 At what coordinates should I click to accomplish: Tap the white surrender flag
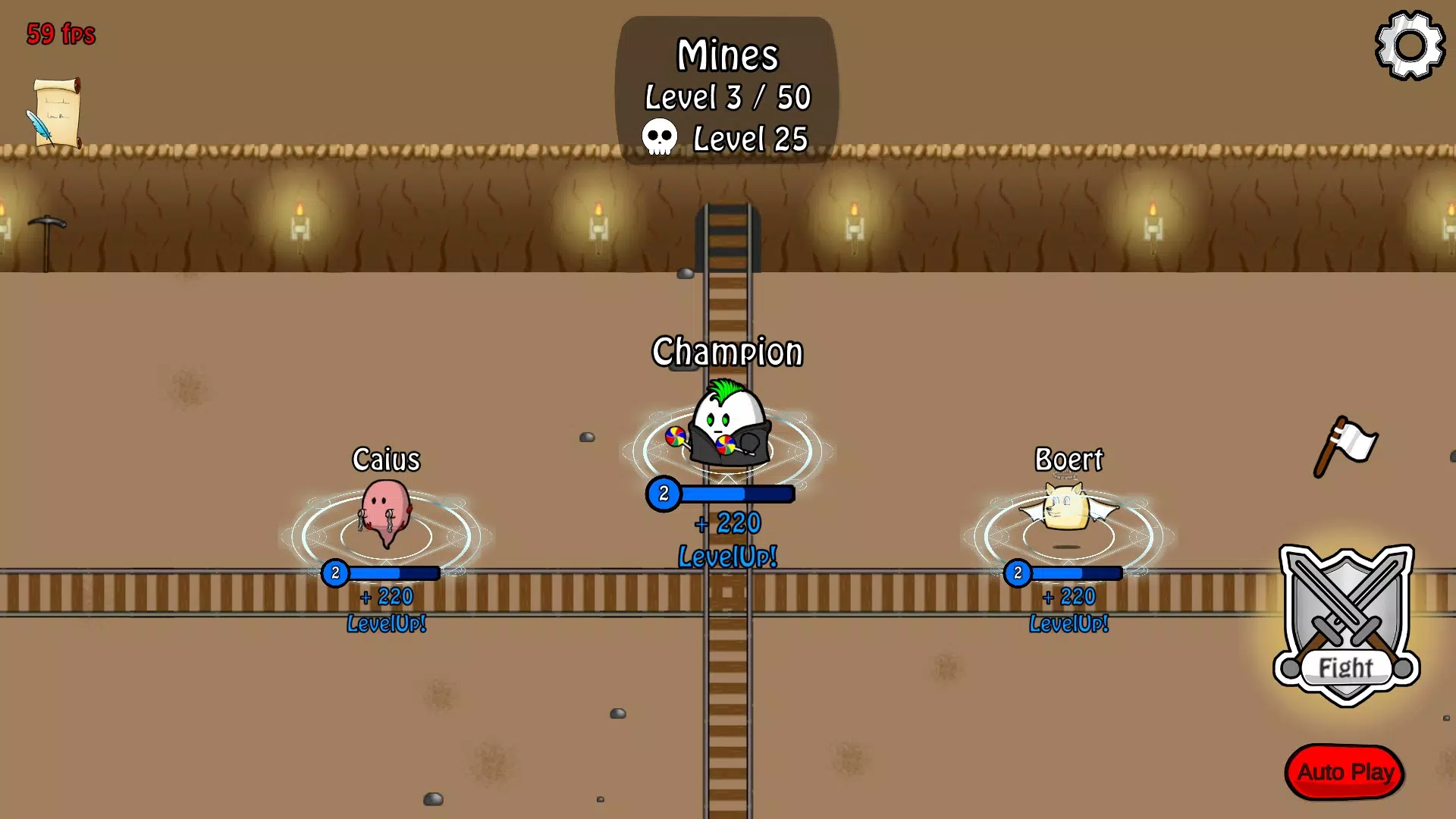1346,446
